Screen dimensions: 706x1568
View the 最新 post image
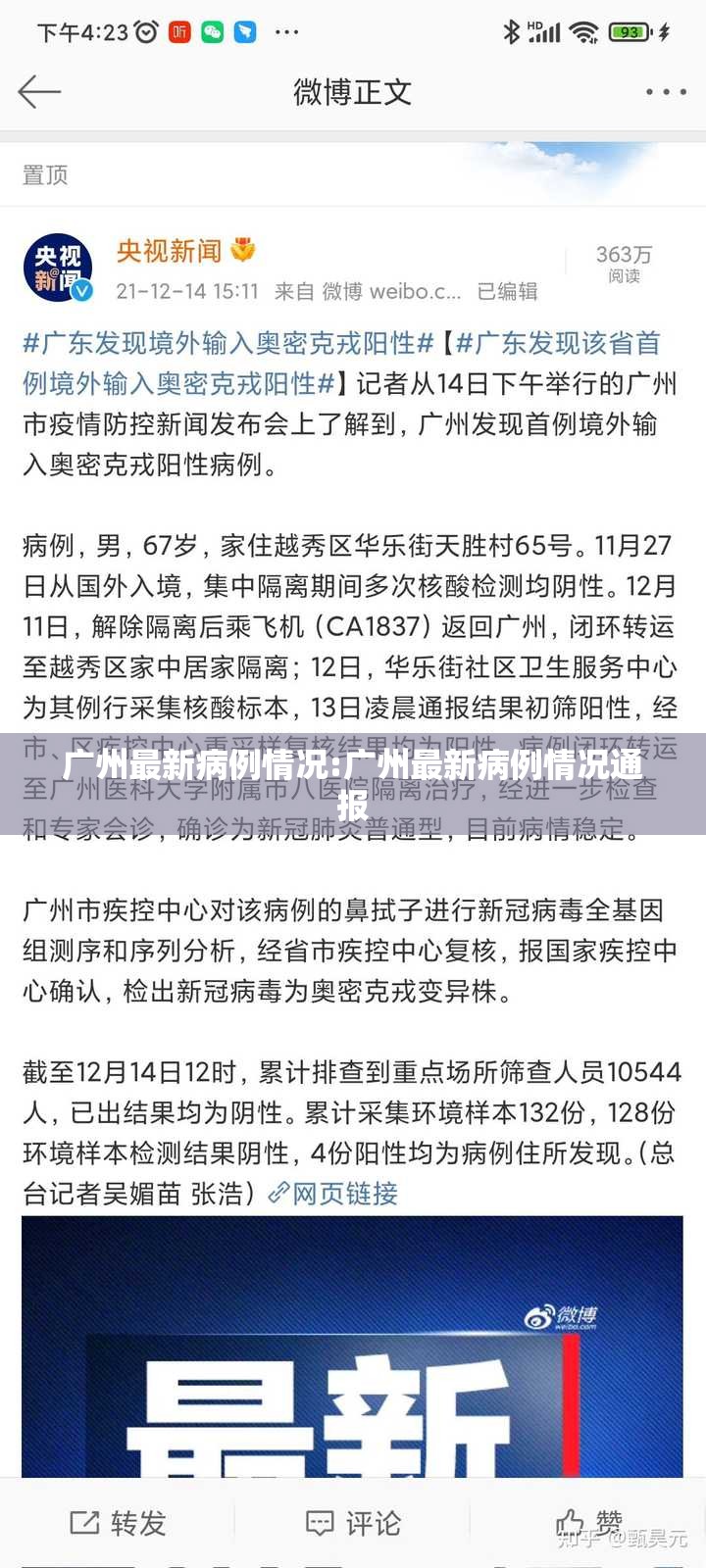tap(352, 1347)
